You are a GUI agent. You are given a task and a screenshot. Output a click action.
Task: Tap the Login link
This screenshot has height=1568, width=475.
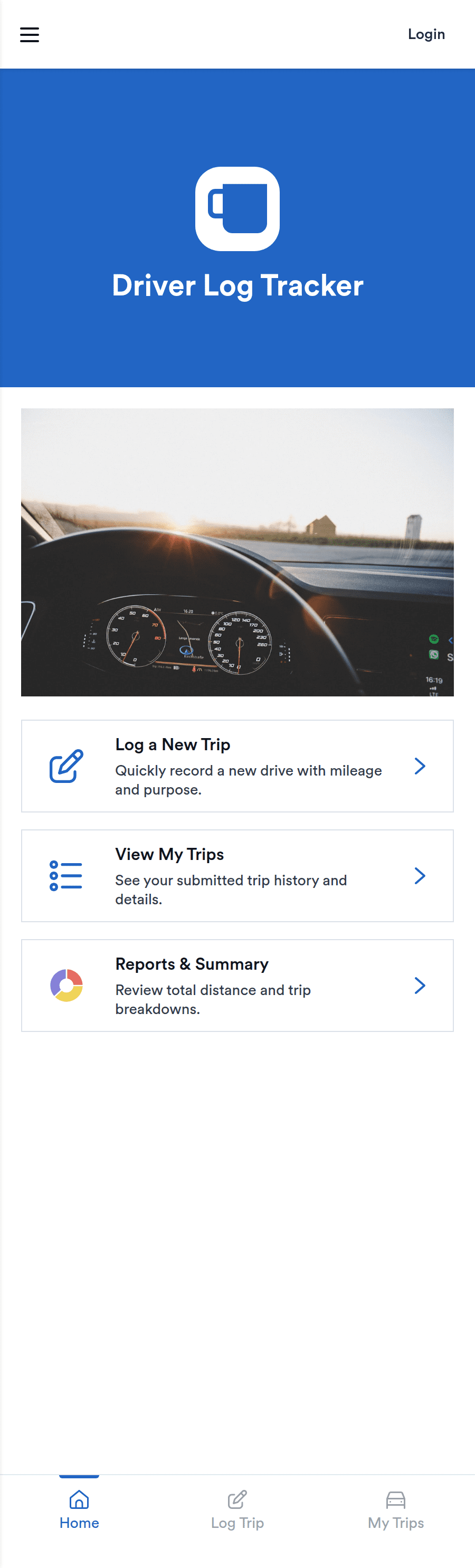coord(426,34)
